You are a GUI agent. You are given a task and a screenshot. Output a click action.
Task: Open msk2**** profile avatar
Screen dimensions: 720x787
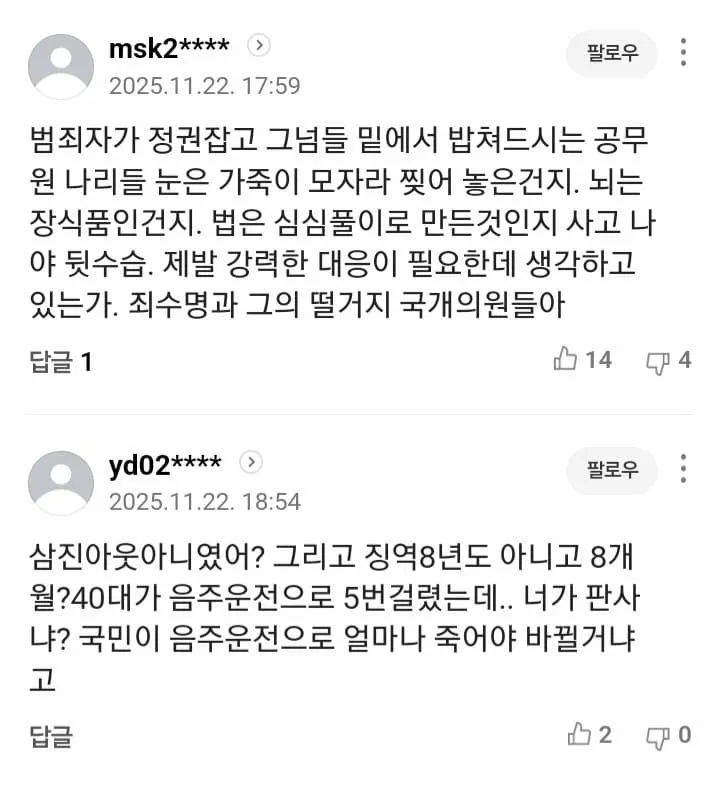tap(61, 67)
